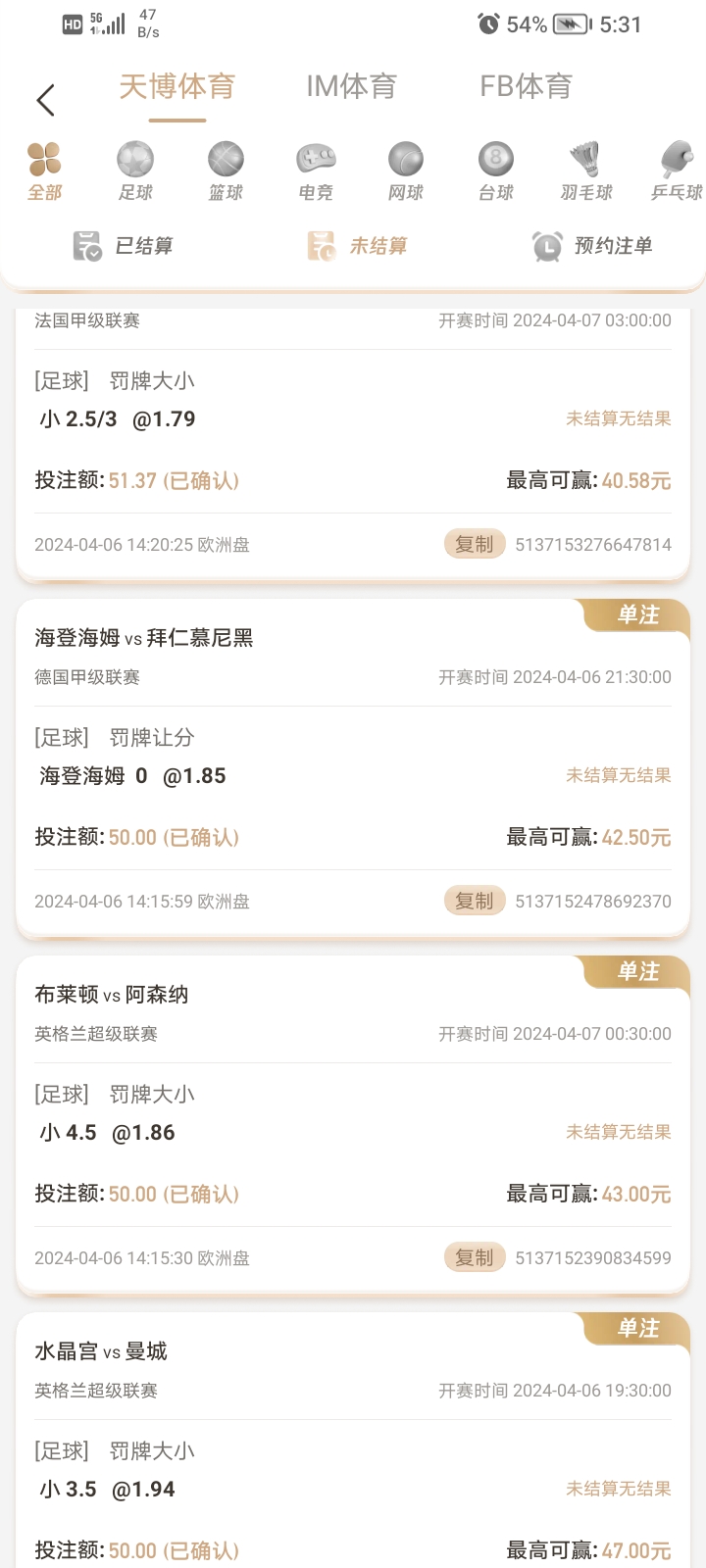
Task: Copy order number for 海登海姆 vs 拜仁慕尼黑
Action: (x=475, y=901)
